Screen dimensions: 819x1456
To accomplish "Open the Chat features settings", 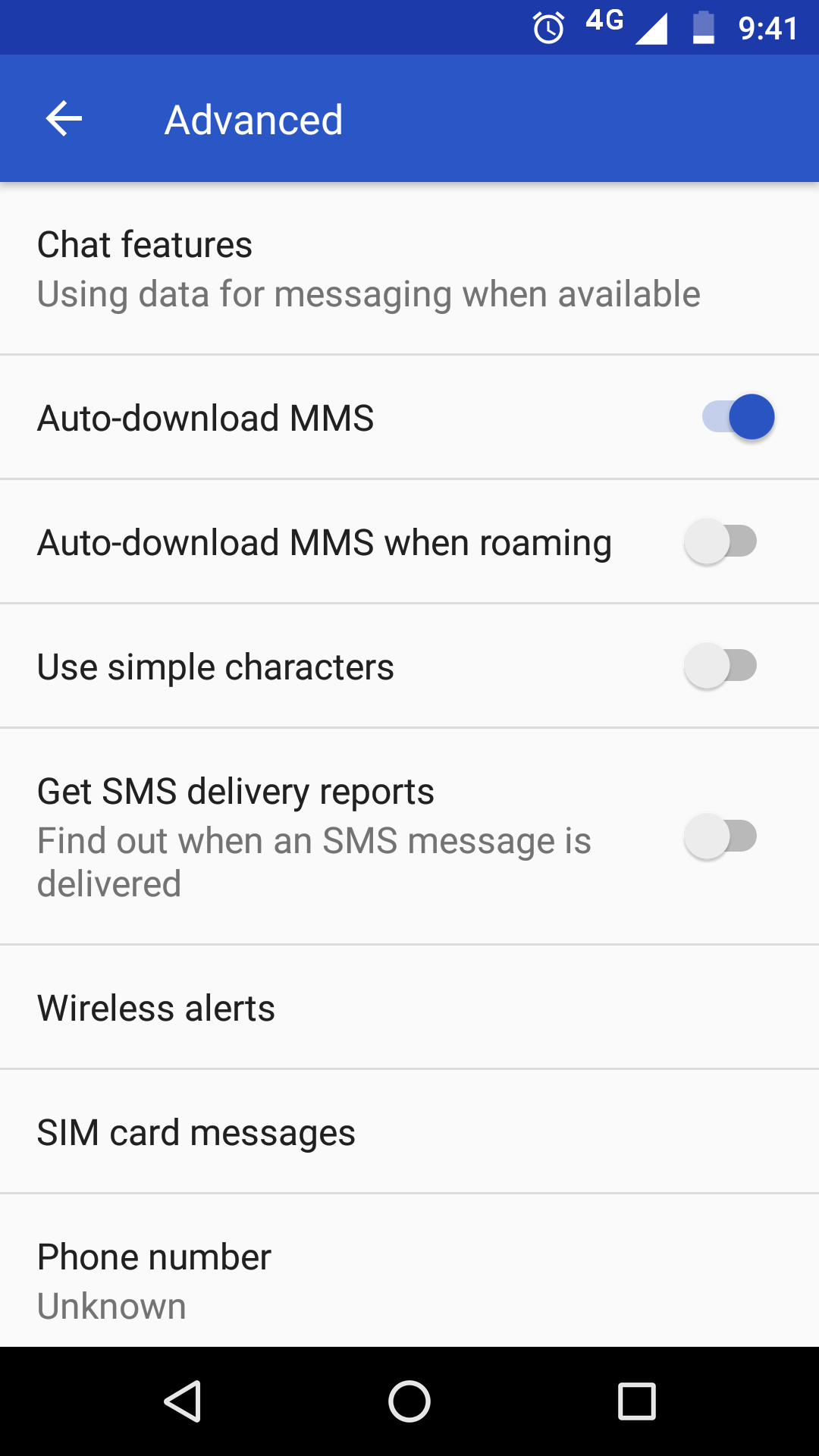I will [303, 269].
